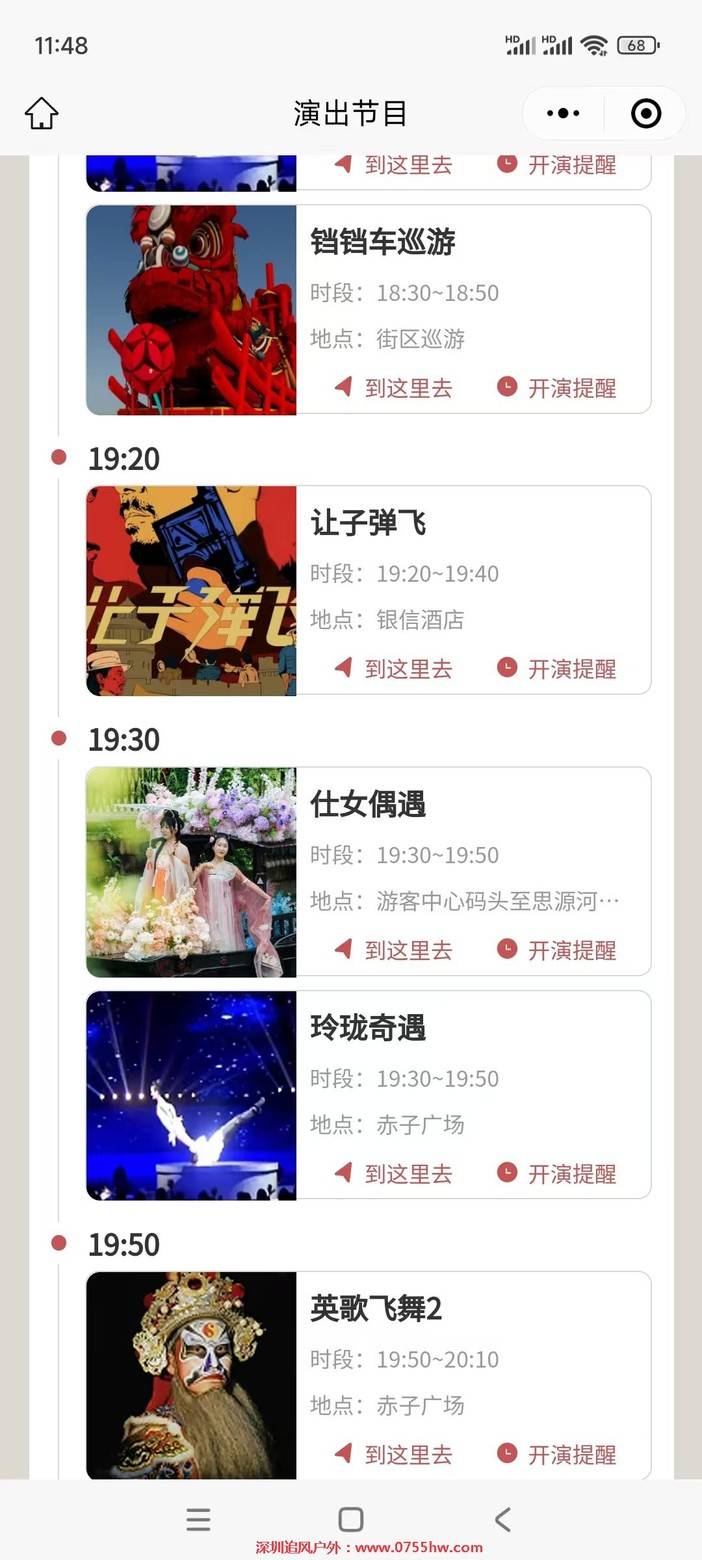Open the 英歌飞舞2 show card
This screenshot has height=1560, width=702.
376,1309
